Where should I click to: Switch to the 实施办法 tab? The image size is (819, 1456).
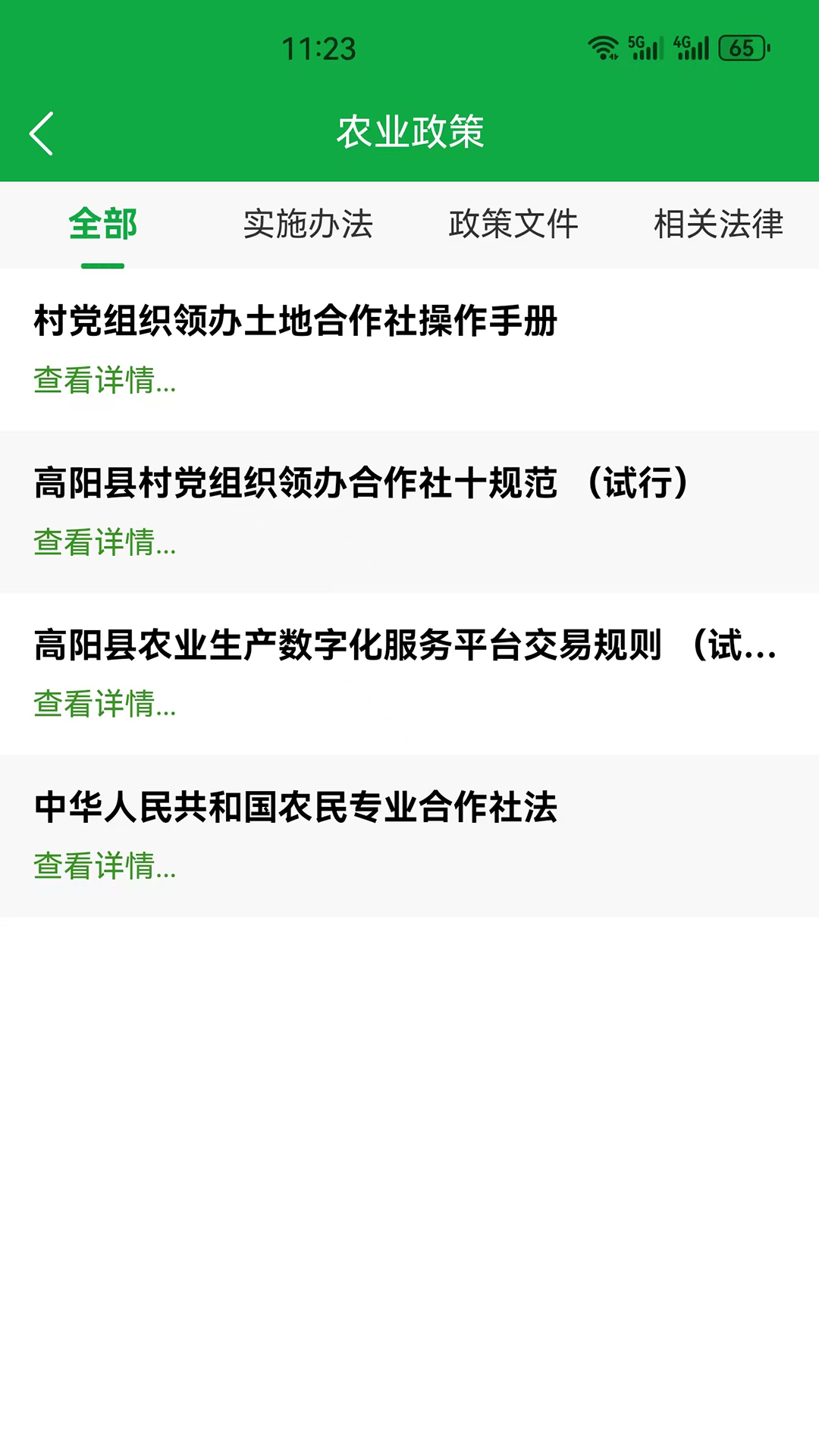(x=308, y=224)
